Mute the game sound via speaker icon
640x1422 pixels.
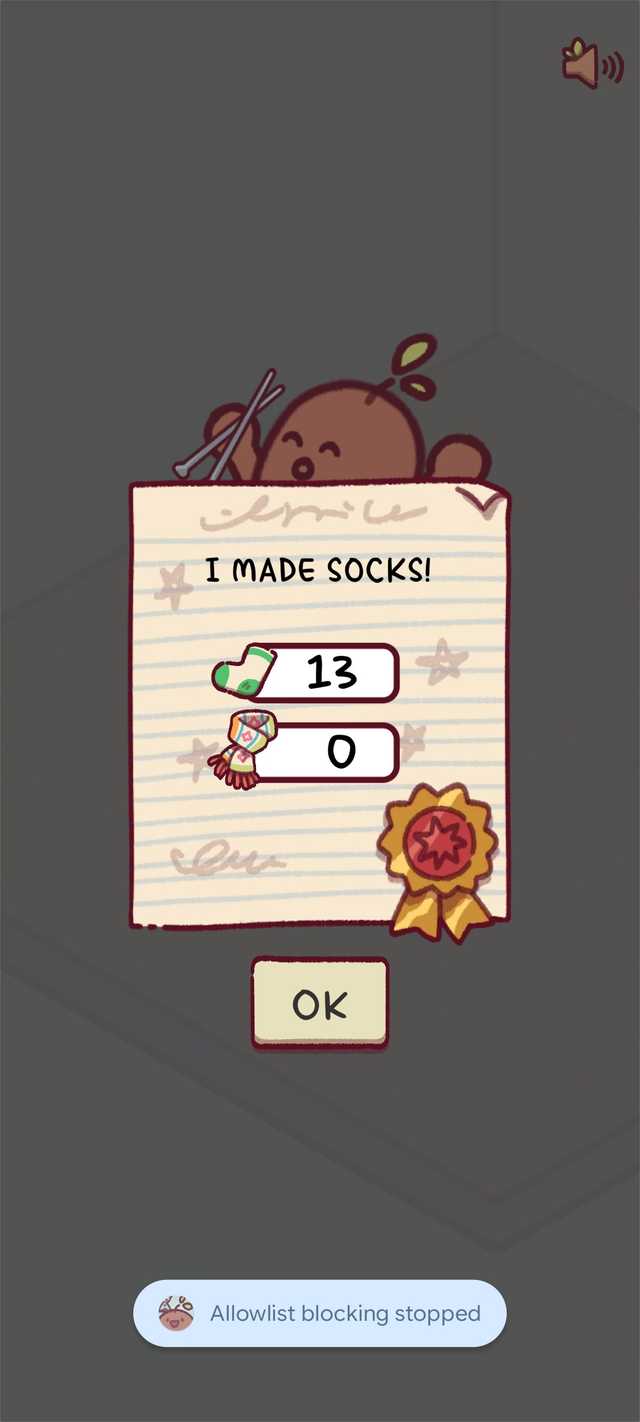(591, 64)
